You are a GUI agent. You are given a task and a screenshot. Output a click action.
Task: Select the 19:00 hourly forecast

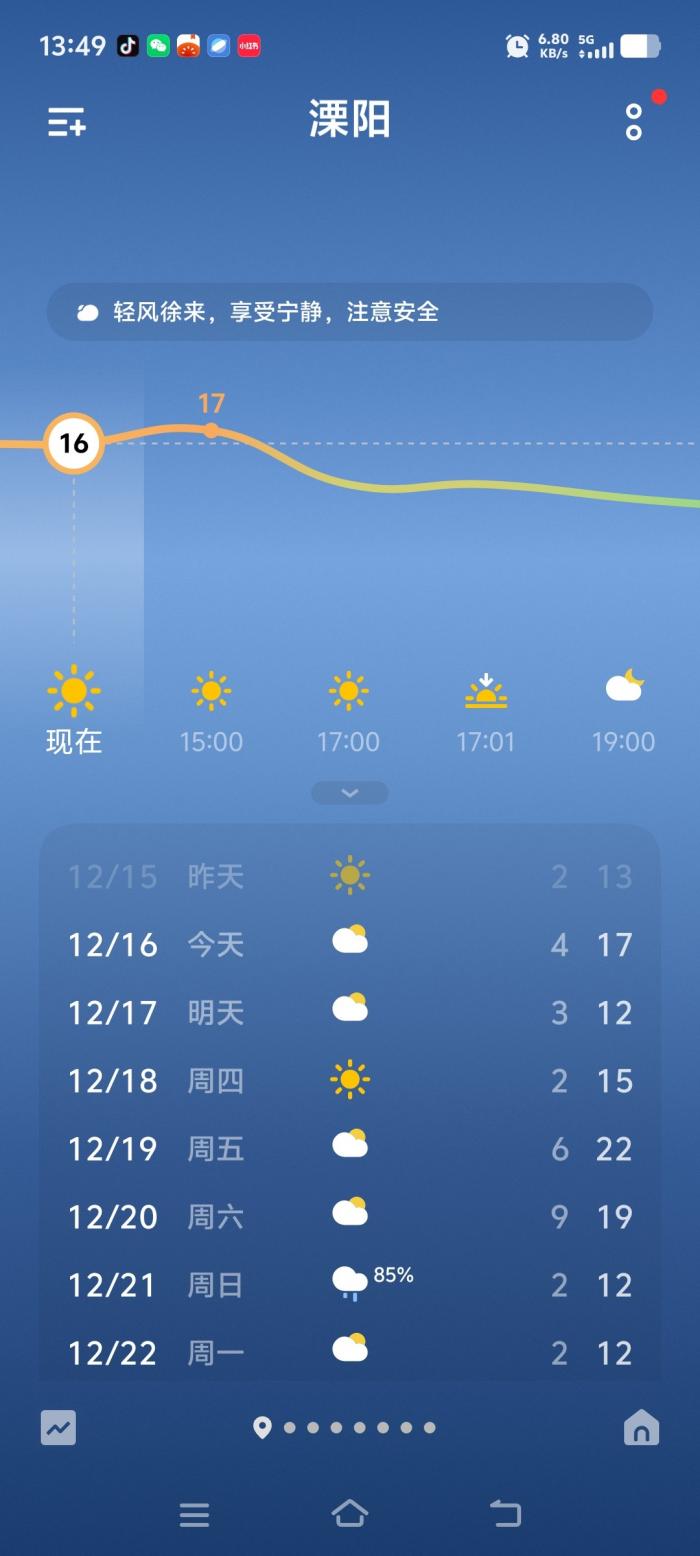[x=623, y=712]
